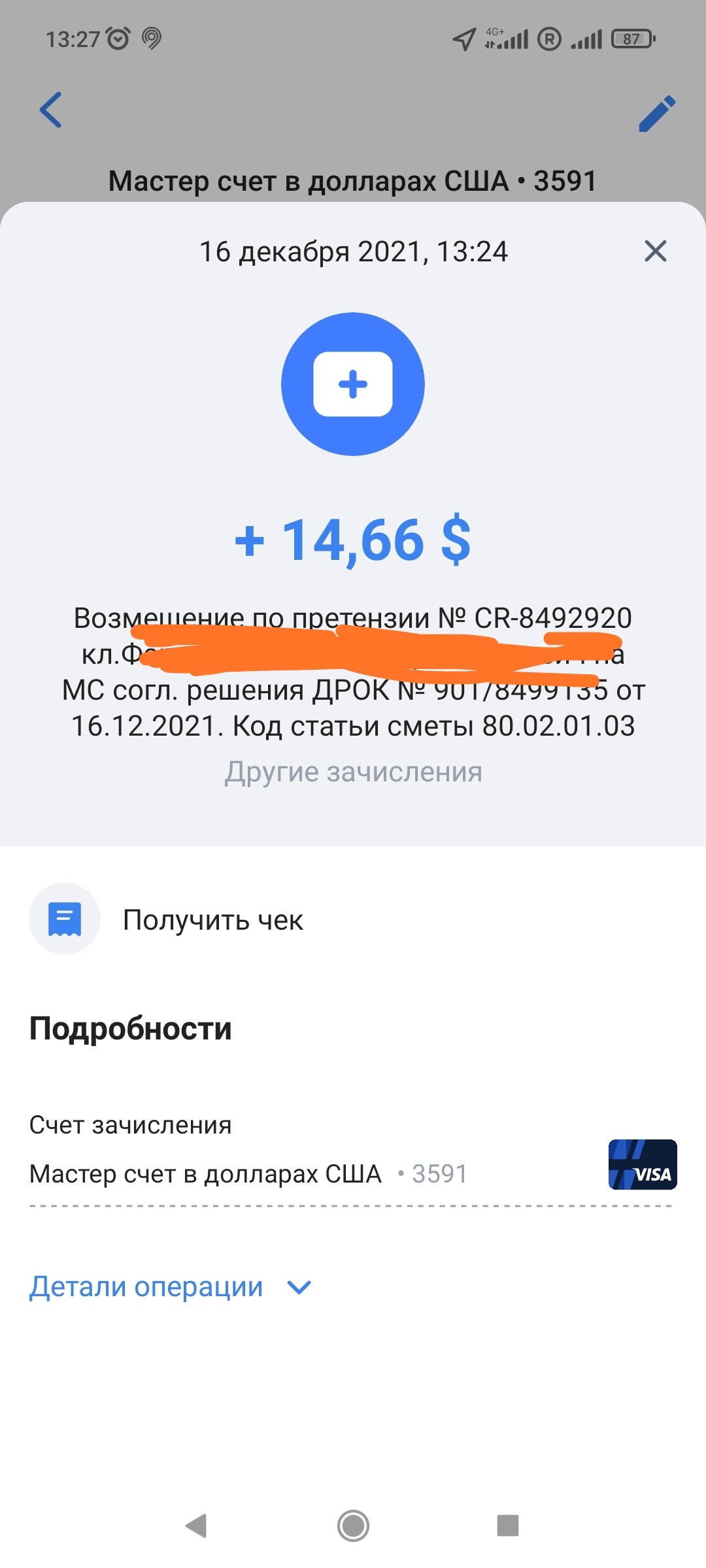Open Получить чек to get receipt
Viewport: 706px width, 1568px height.
pyautogui.click(x=212, y=920)
